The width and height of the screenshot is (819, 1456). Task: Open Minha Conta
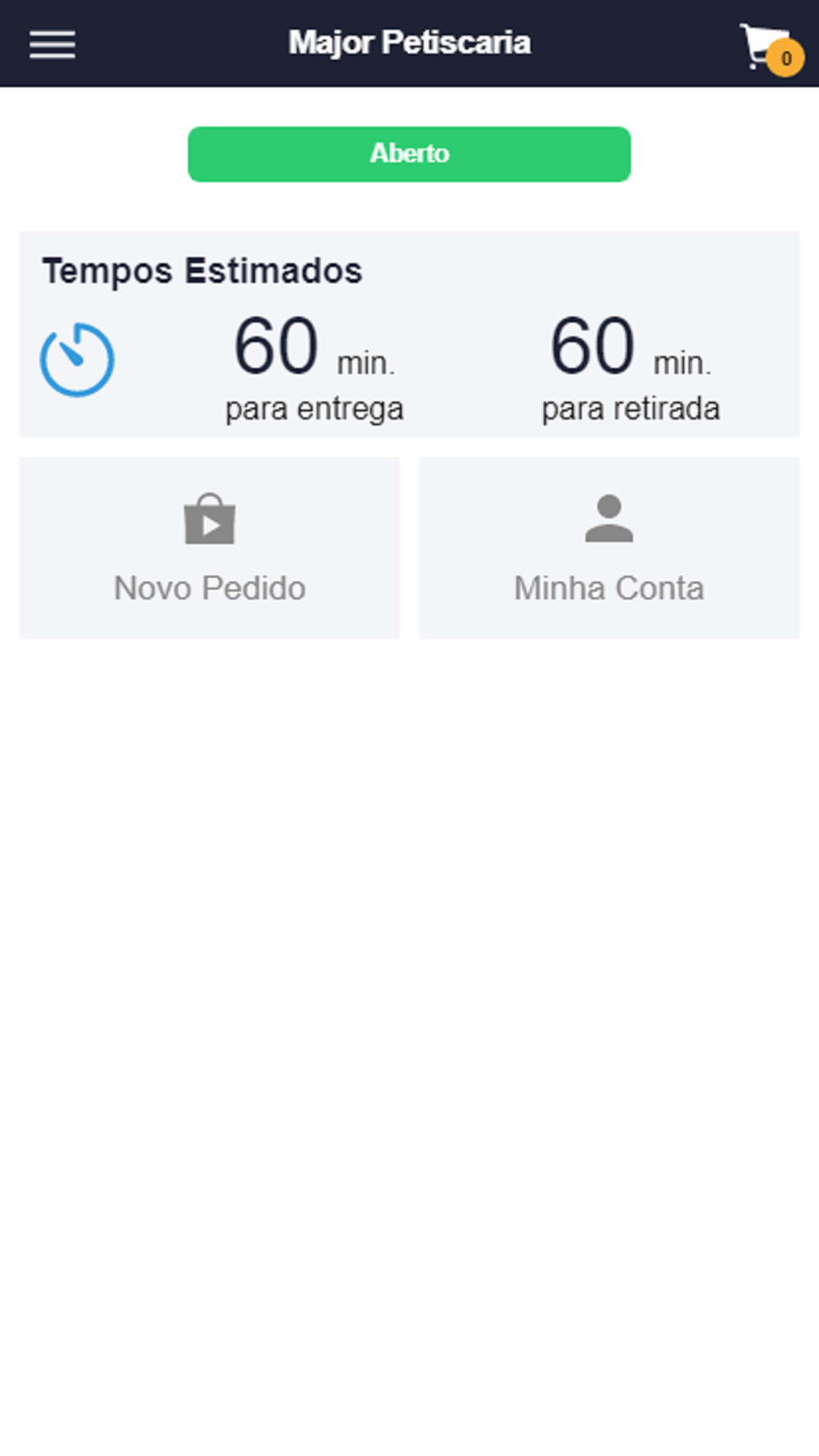point(609,548)
